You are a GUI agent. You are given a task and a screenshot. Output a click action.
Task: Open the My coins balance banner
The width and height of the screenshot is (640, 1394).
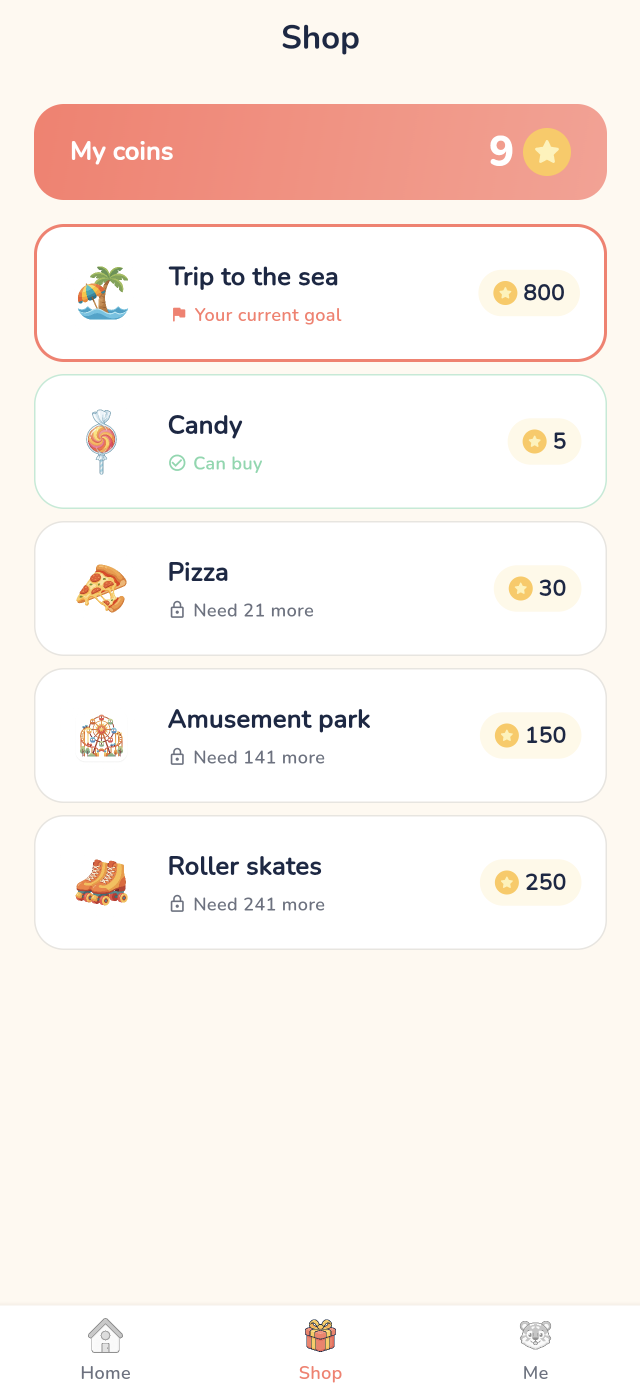pos(320,152)
